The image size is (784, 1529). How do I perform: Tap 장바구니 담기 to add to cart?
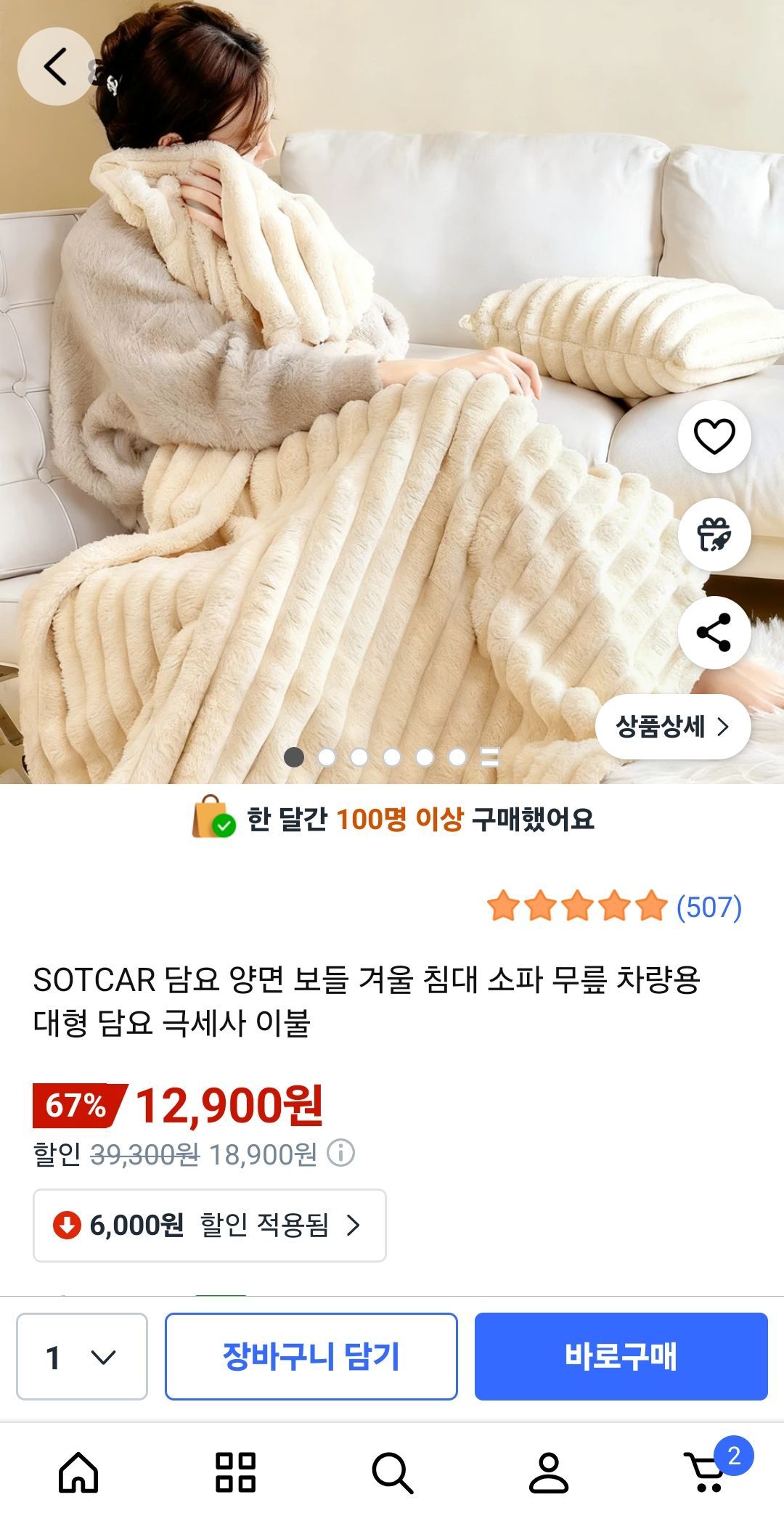(x=311, y=1356)
